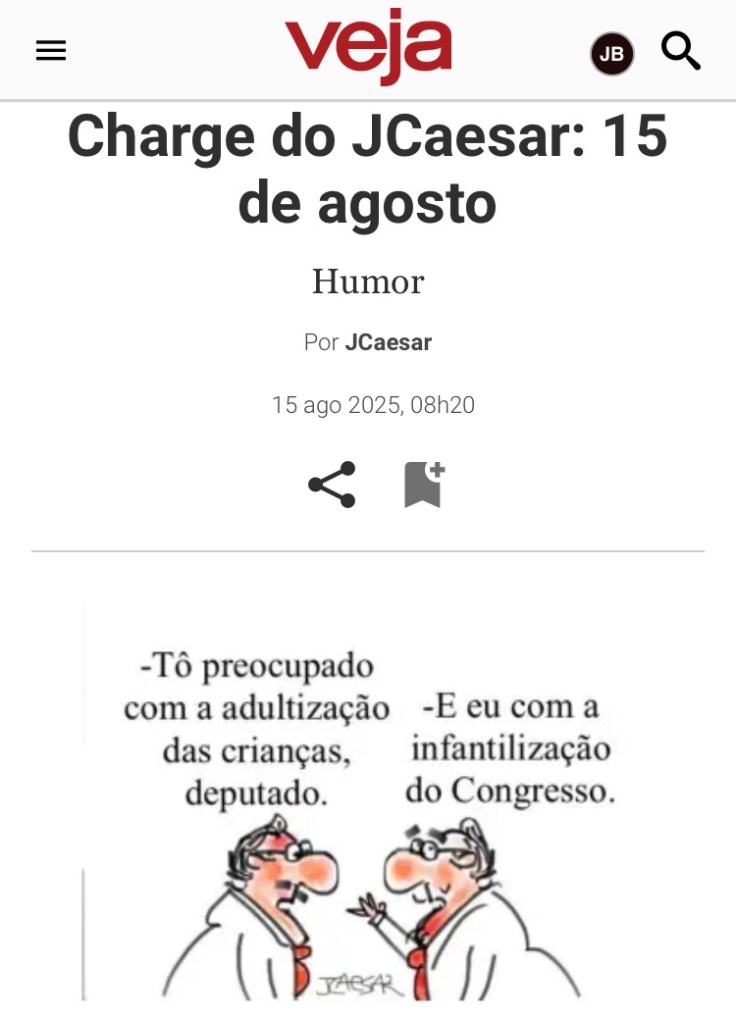Open the hamburger navigation menu

[51, 51]
